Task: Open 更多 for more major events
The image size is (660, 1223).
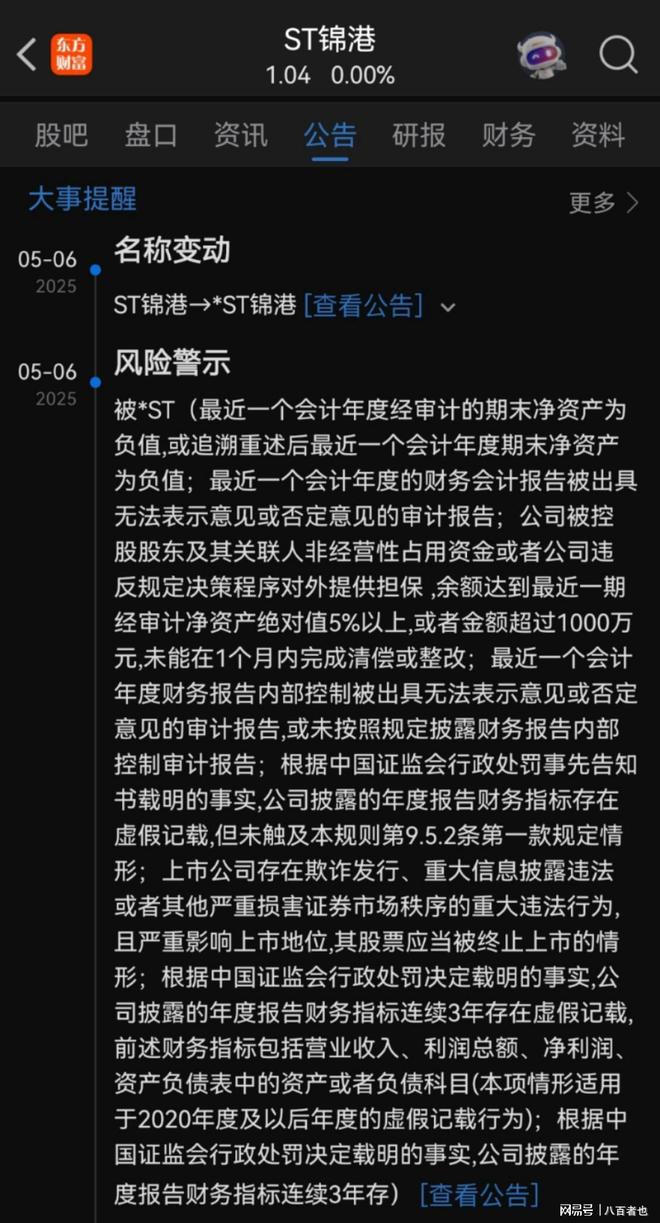Action: pyautogui.click(x=603, y=203)
